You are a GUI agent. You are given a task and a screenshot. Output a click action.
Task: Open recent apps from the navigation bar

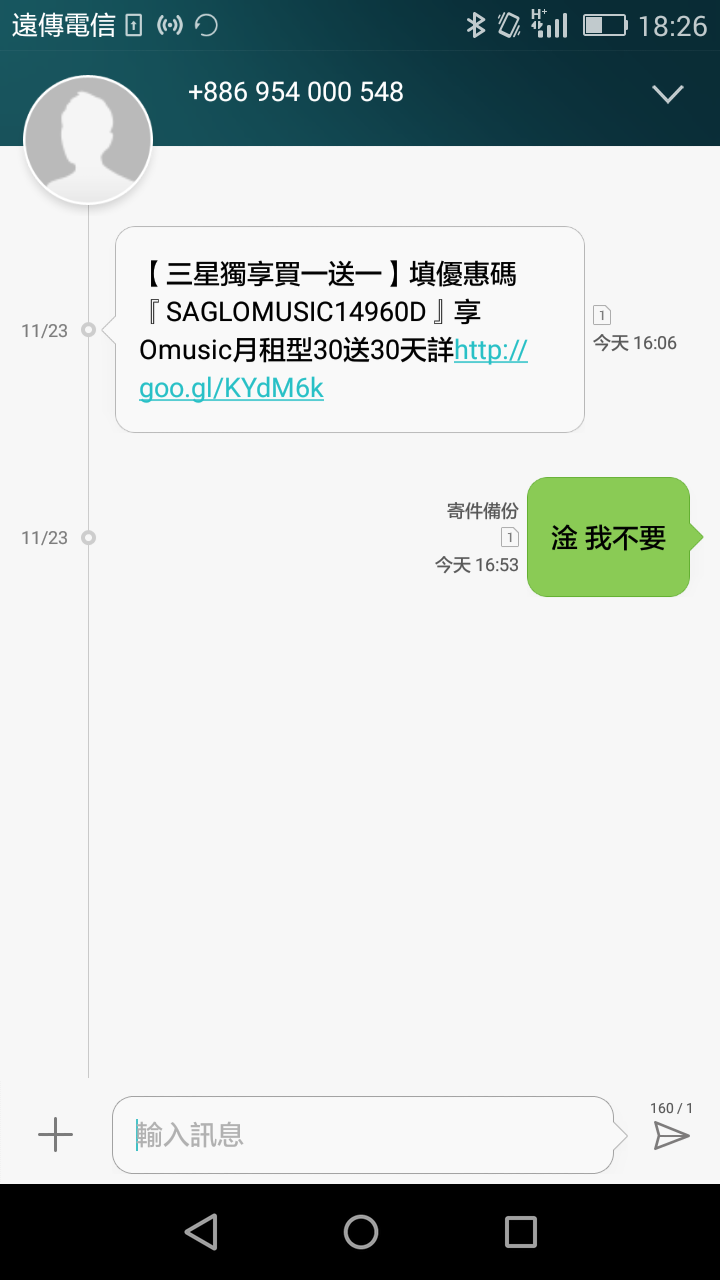click(520, 1231)
